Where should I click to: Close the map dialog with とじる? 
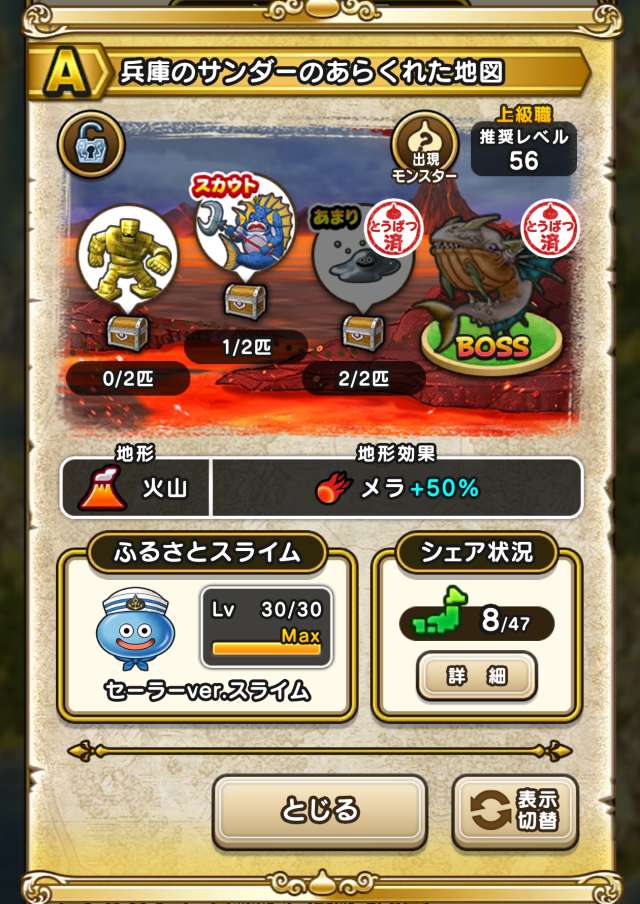(320, 810)
